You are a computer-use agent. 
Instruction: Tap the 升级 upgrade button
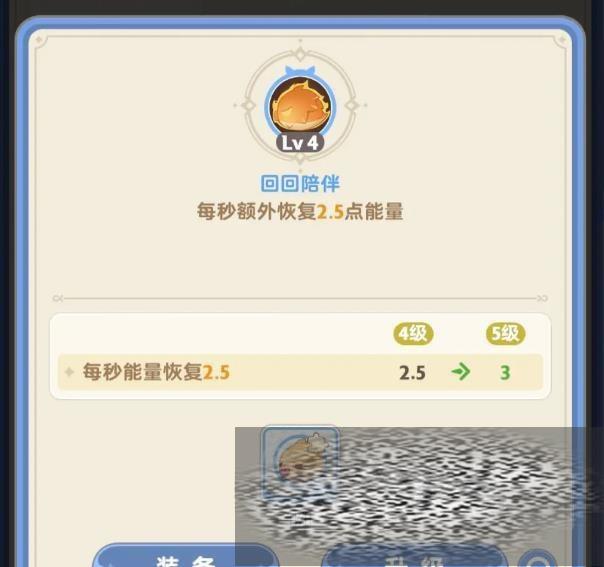tap(415, 558)
